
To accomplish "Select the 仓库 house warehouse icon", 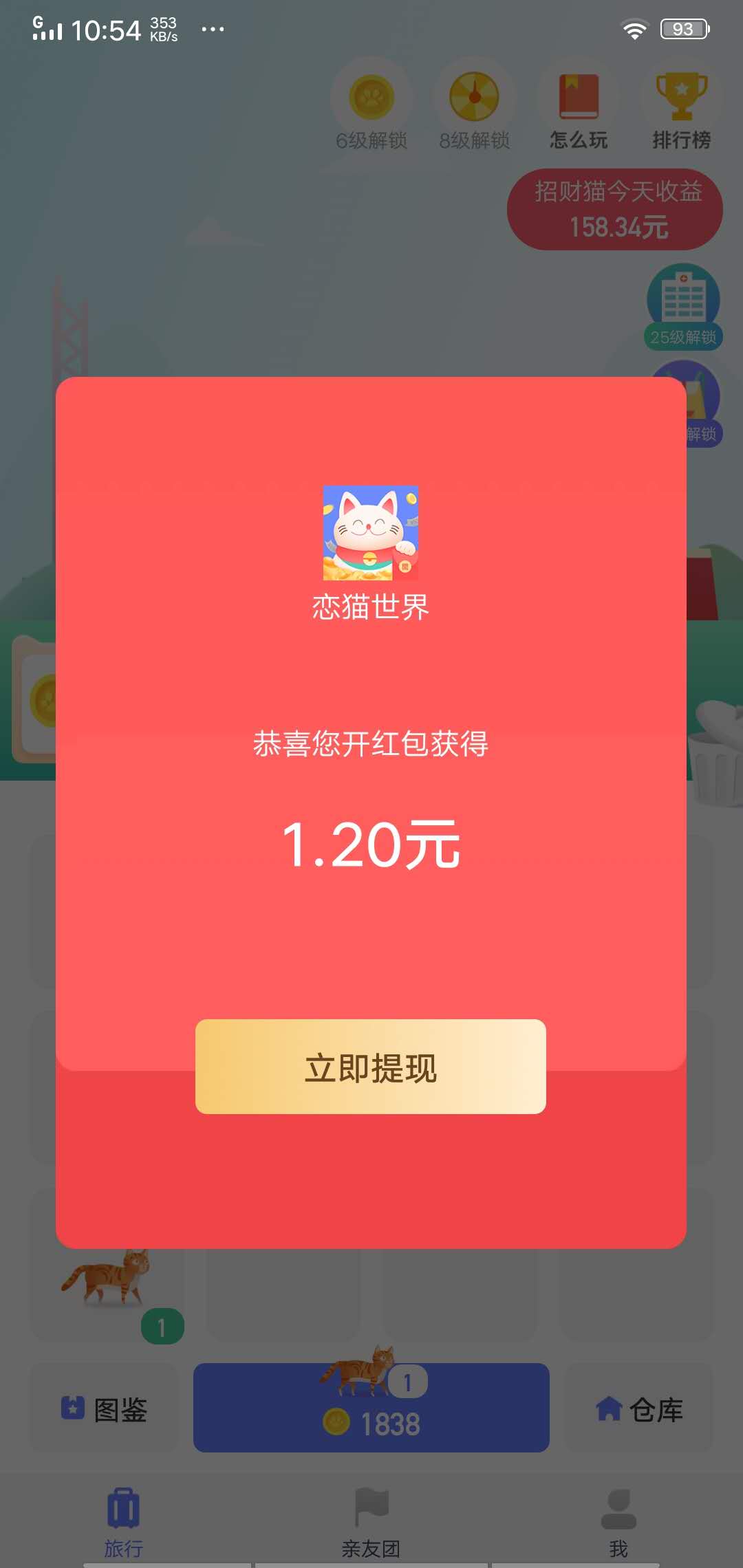I will click(609, 1406).
